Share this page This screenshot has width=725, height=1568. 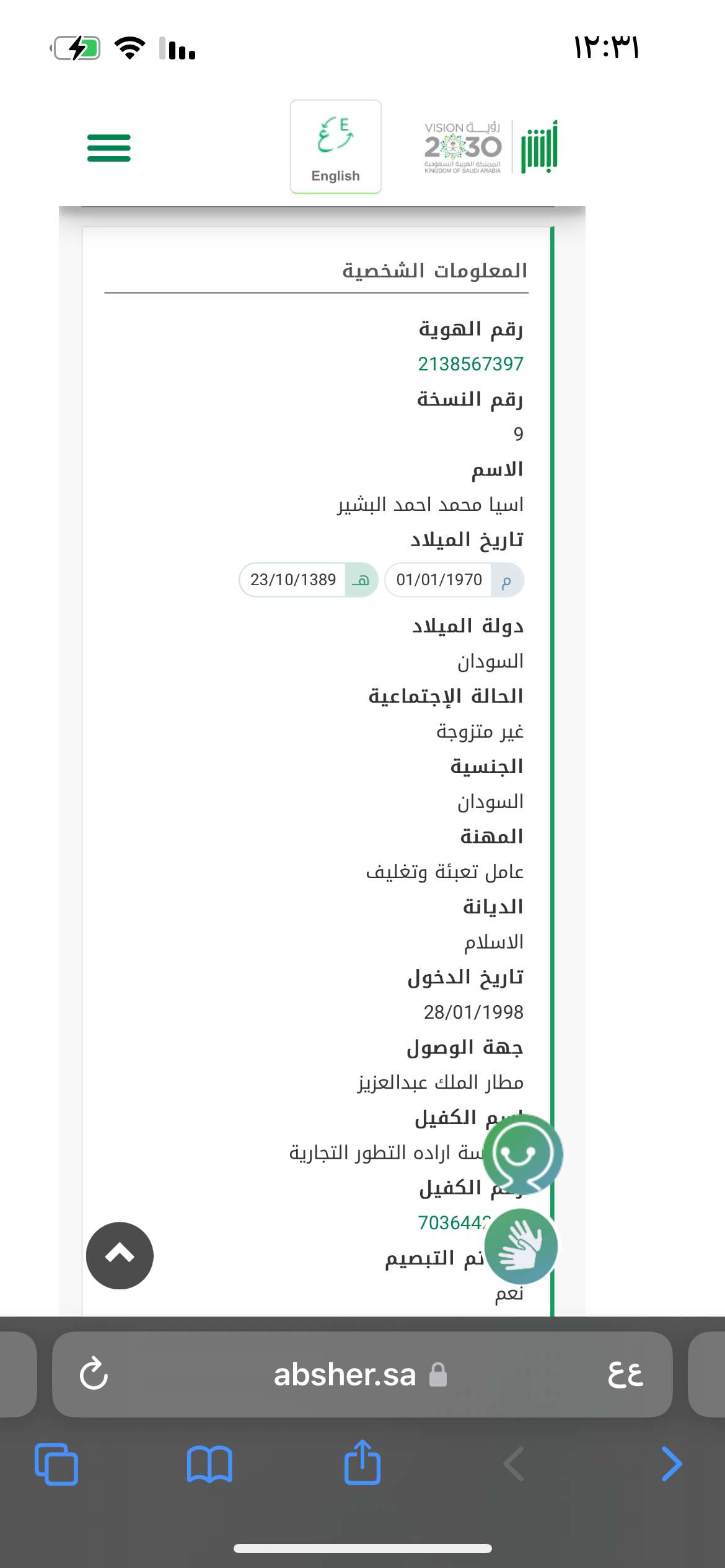pos(362,1463)
